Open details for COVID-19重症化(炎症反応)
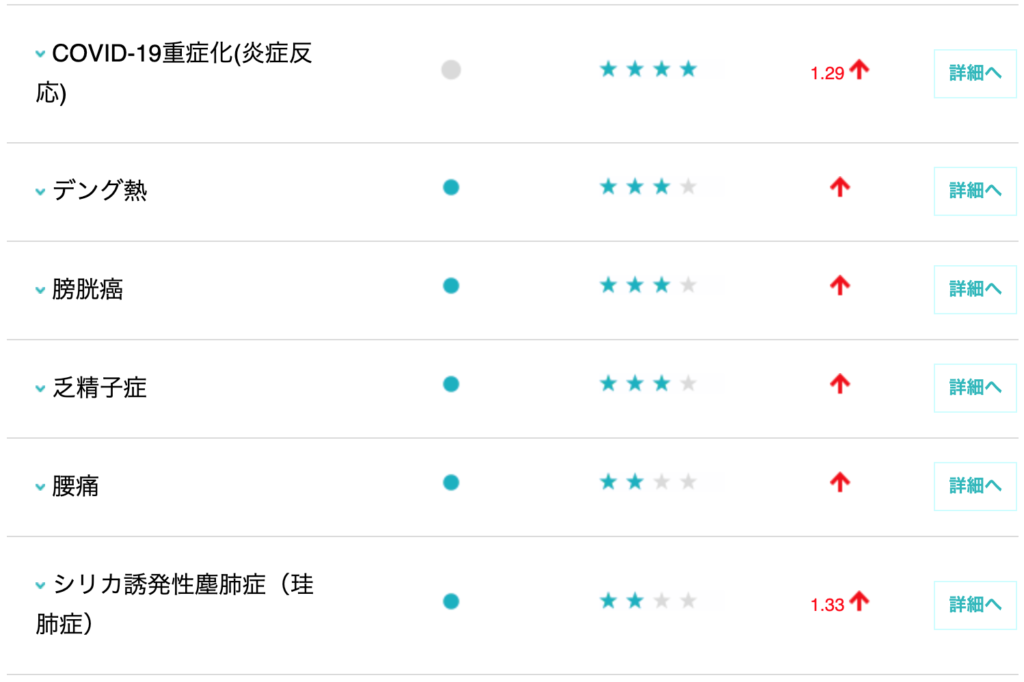This screenshot has width=1024, height=682. [x=975, y=73]
